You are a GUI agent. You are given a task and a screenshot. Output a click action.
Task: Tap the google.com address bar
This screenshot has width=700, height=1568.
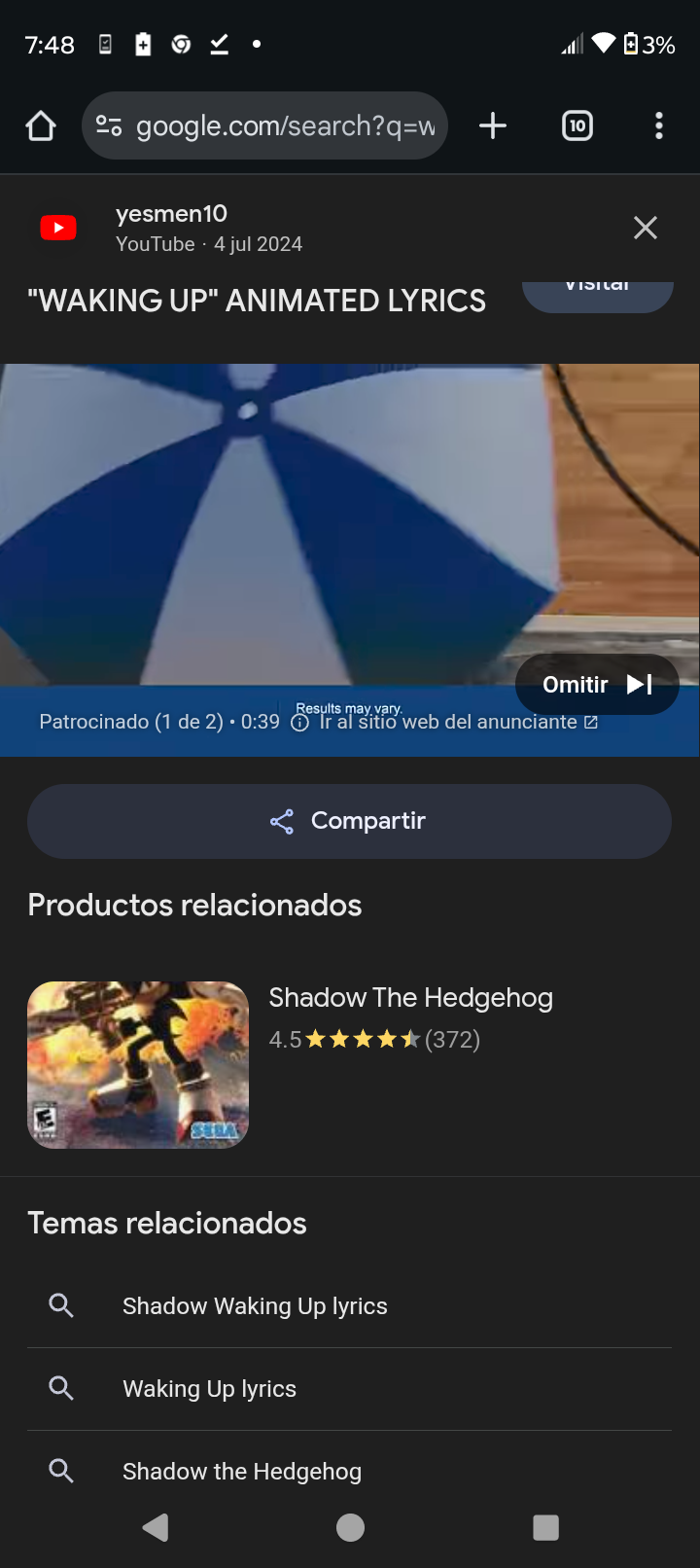[x=264, y=125]
